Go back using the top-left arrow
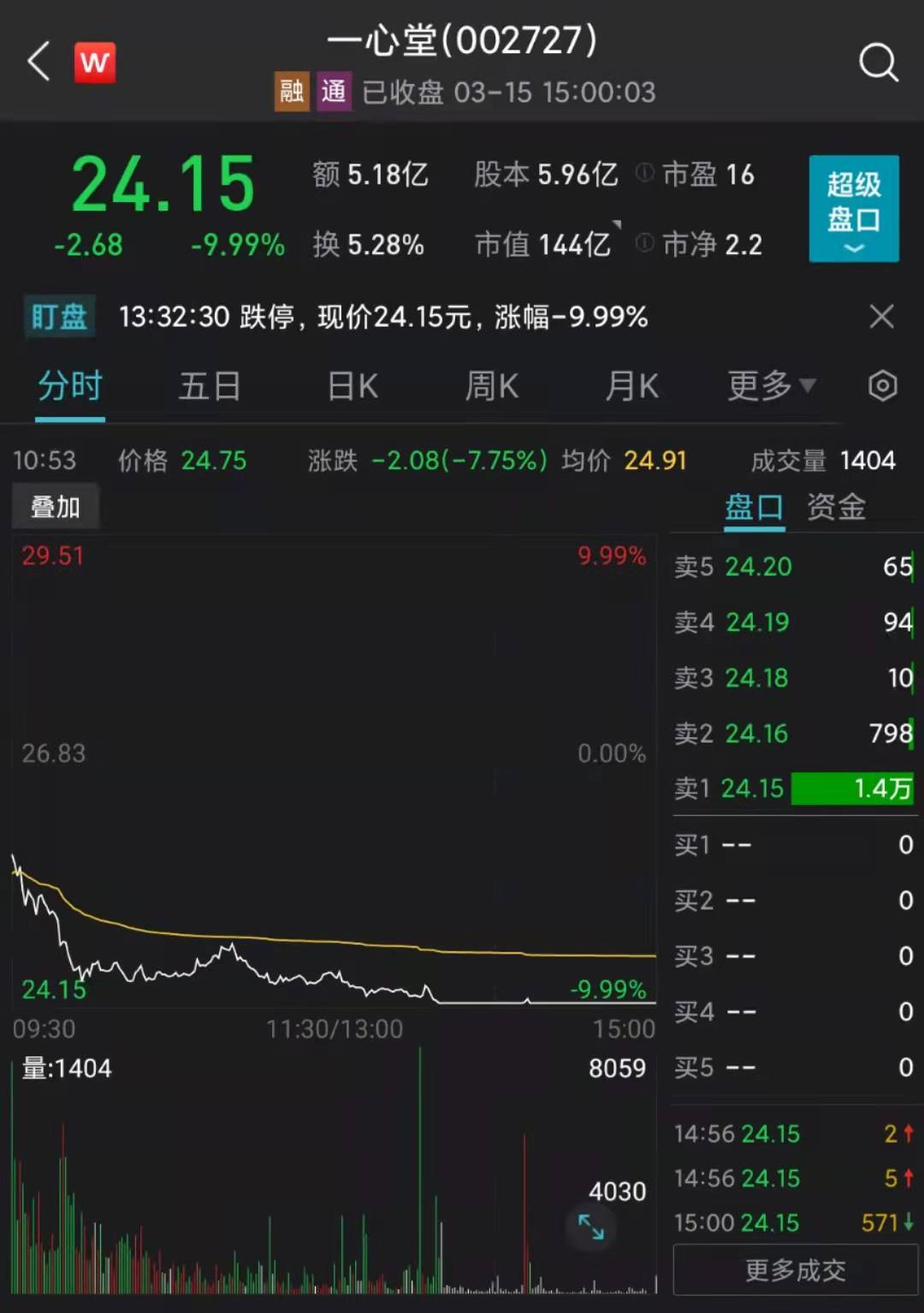The image size is (924, 1313). point(38,62)
